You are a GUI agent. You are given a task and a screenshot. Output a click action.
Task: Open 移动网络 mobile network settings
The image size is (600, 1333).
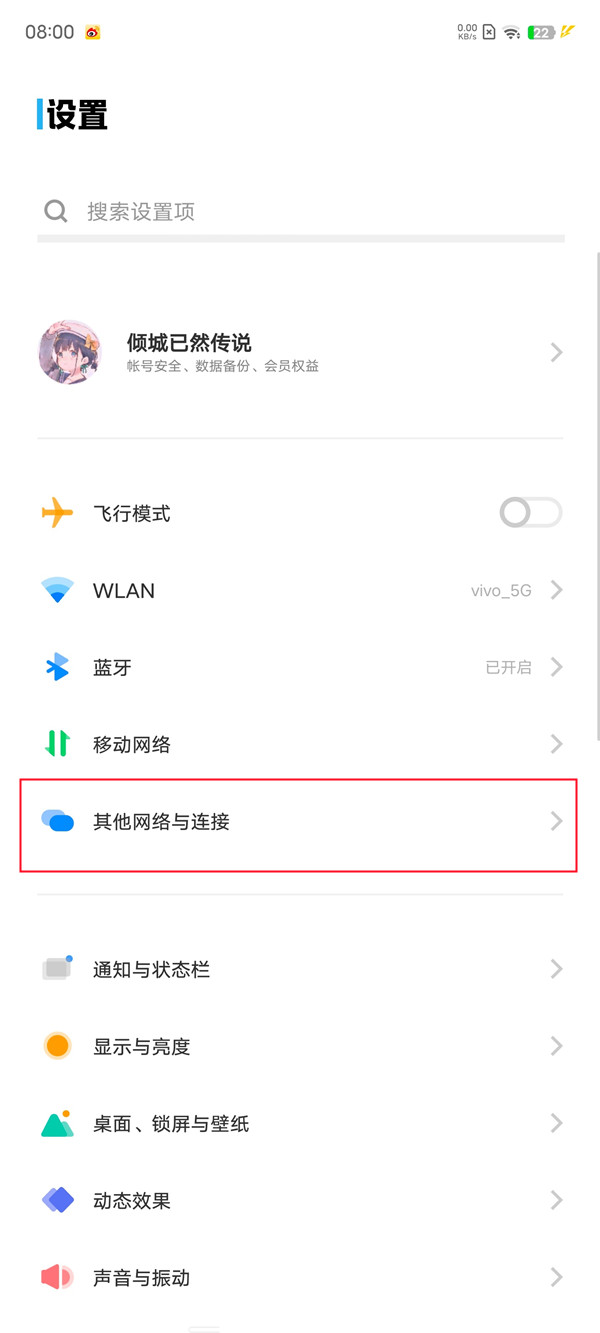pyautogui.click(x=300, y=744)
